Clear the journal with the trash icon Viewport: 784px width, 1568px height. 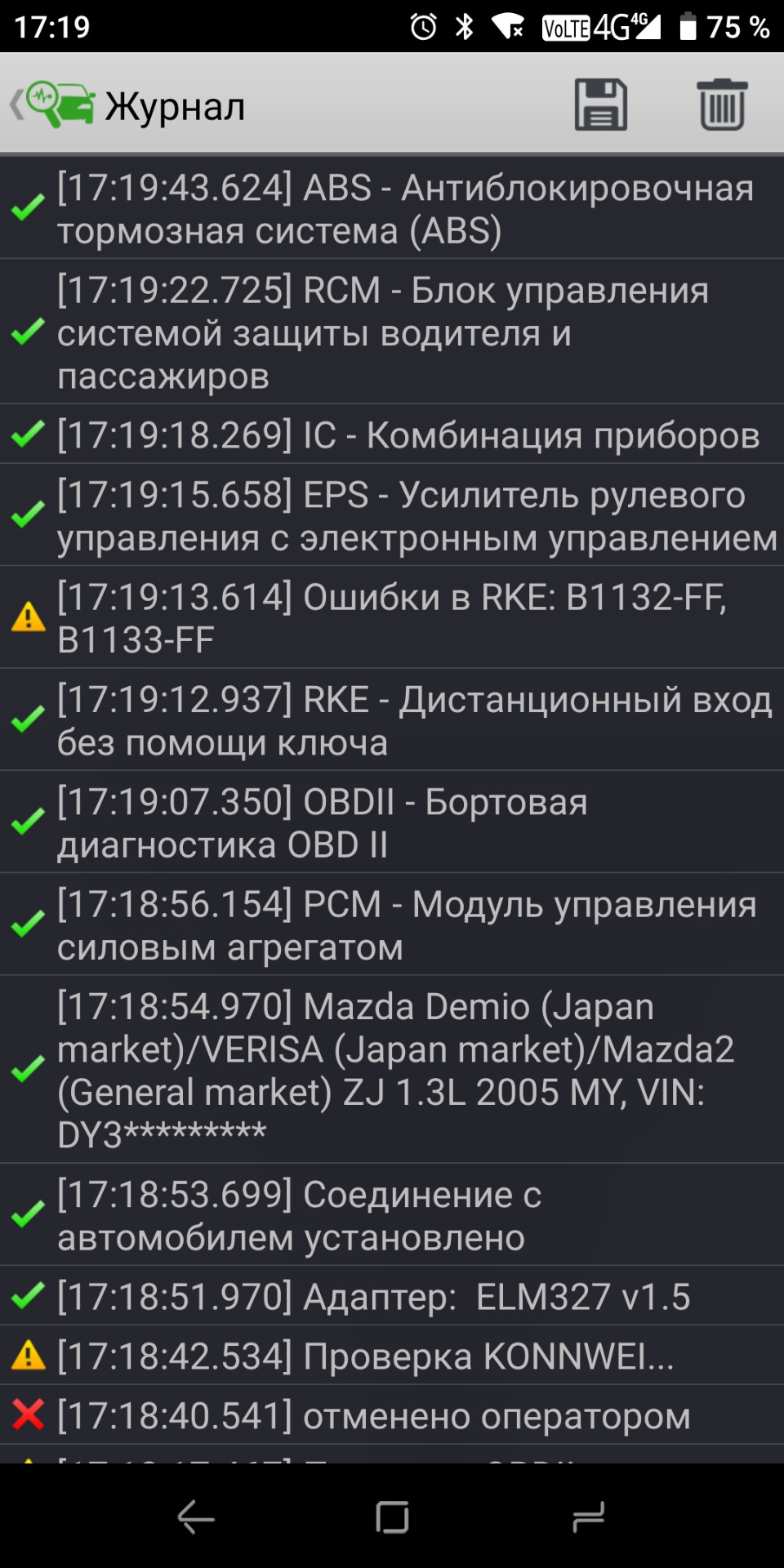tap(722, 105)
